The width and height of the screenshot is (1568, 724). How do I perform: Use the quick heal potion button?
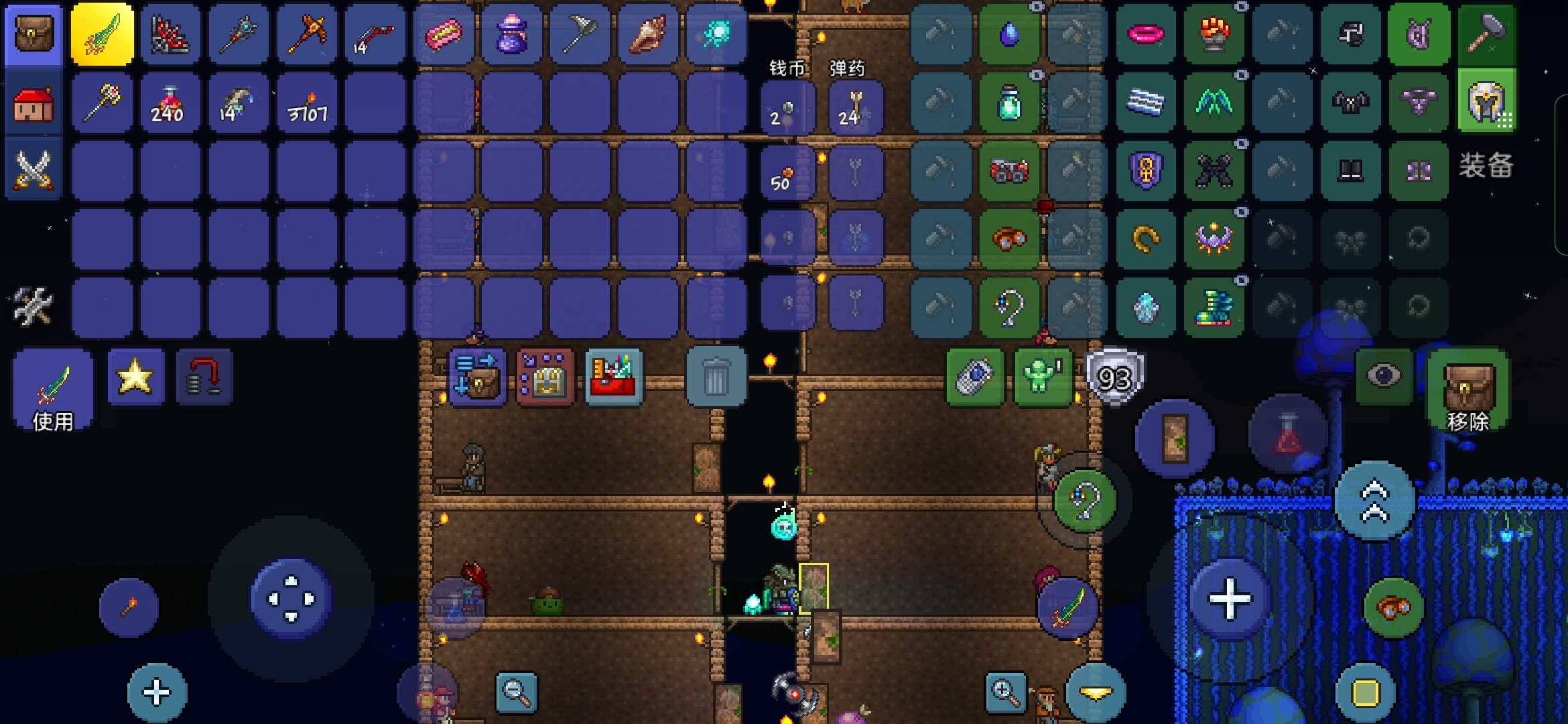[1287, 434]
